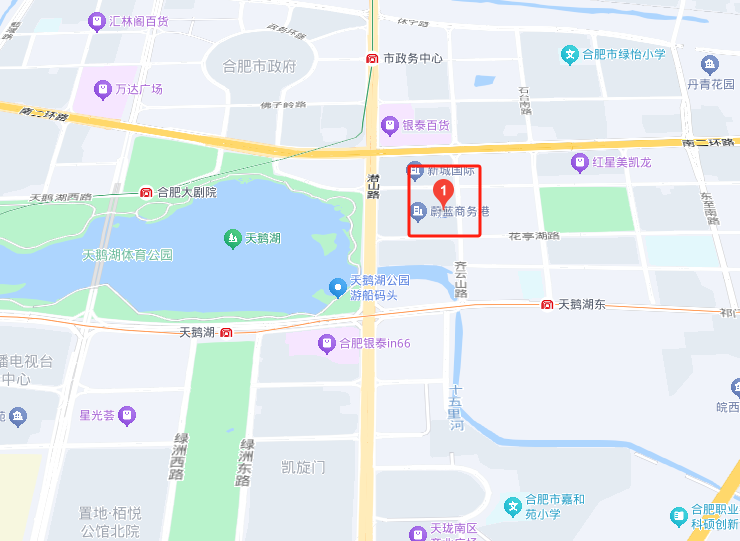This screenshot has height=541, width=740.
Task: Select the 万达广场 shopping marker
Action: tap(103, 90)
